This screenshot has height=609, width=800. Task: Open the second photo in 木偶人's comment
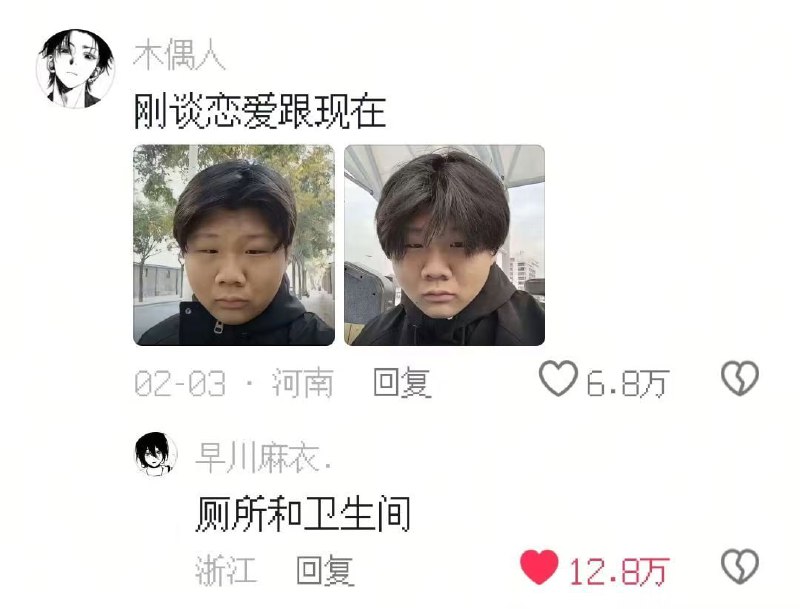click(444, 245)
